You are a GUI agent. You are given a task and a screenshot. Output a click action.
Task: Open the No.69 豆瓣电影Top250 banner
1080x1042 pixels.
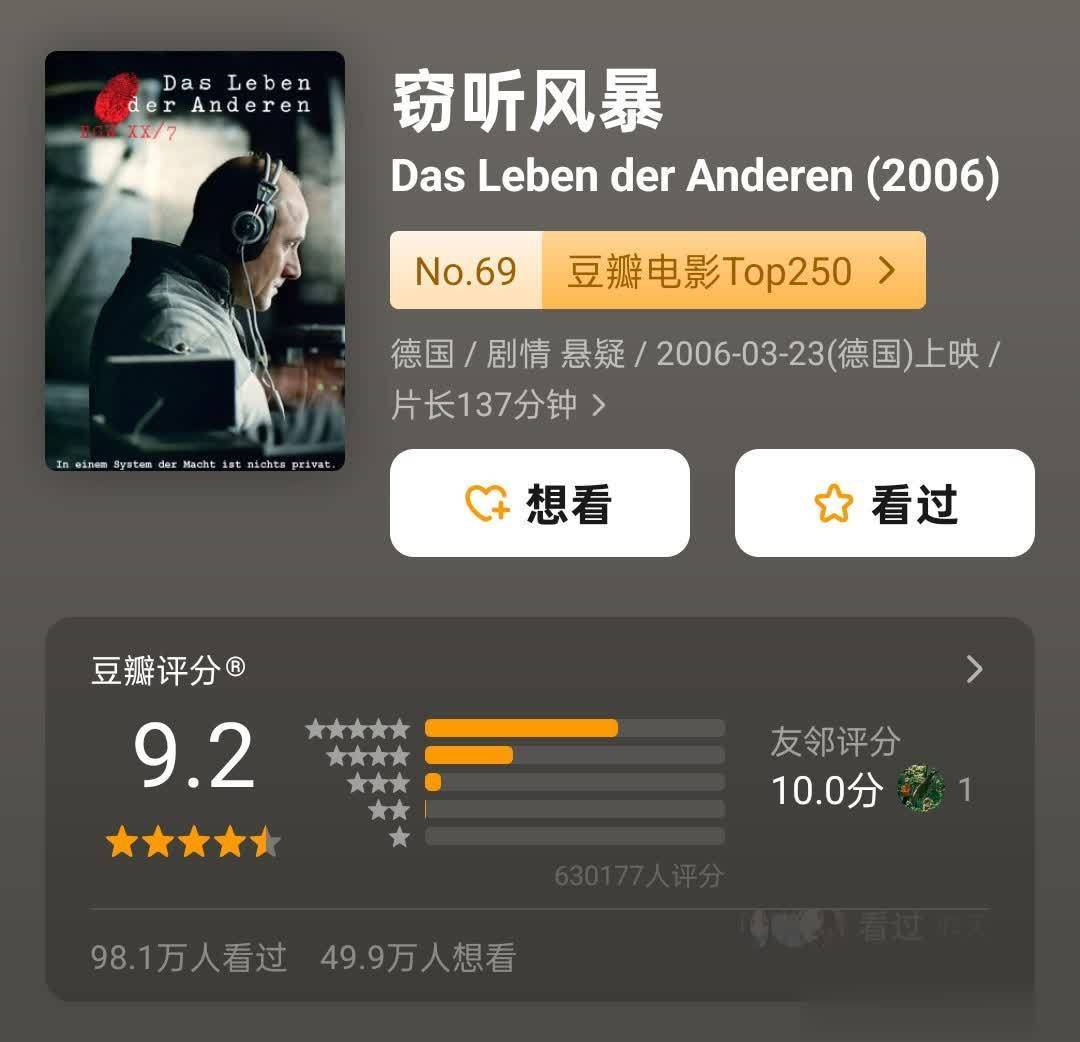658,270
